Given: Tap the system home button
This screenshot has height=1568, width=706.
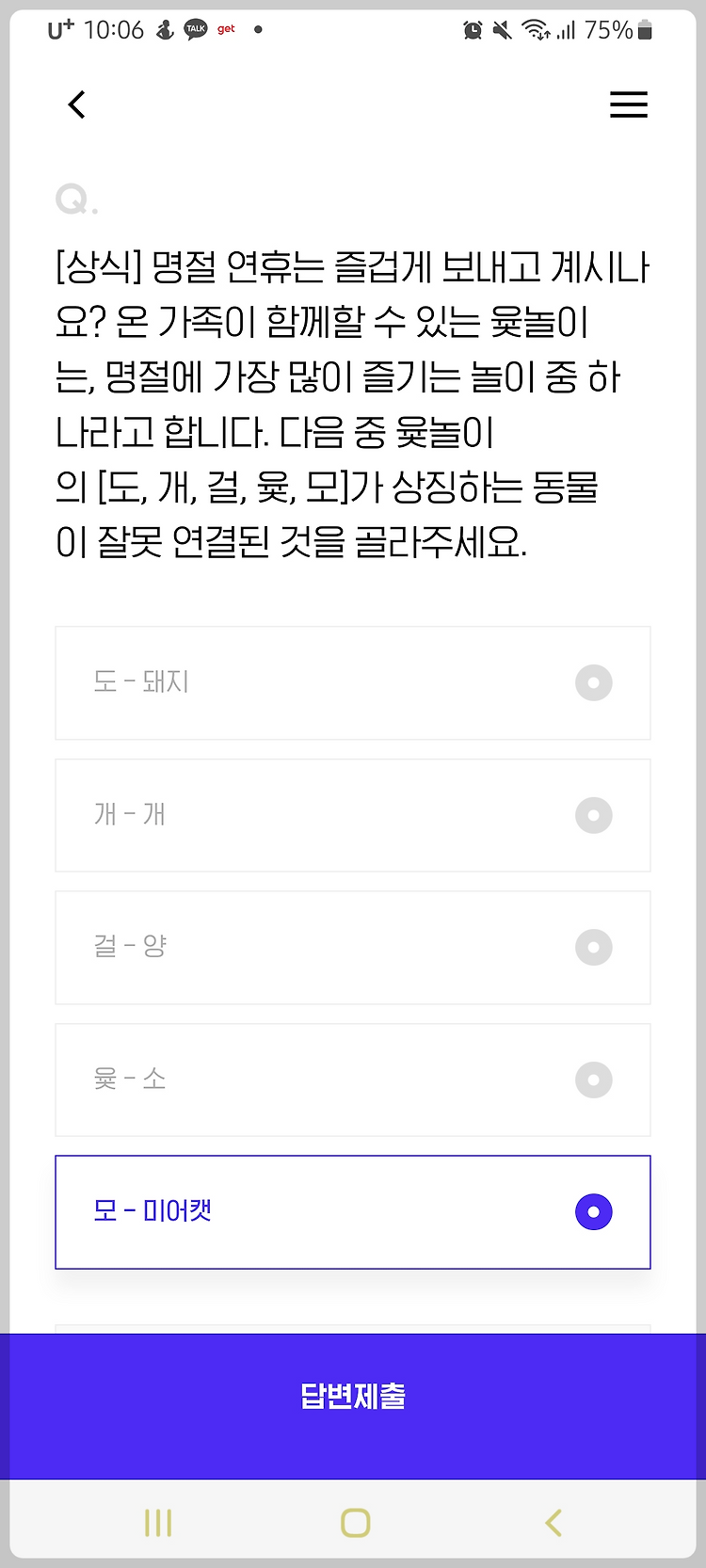Looking at the screenshot, I should point(356,1523).
